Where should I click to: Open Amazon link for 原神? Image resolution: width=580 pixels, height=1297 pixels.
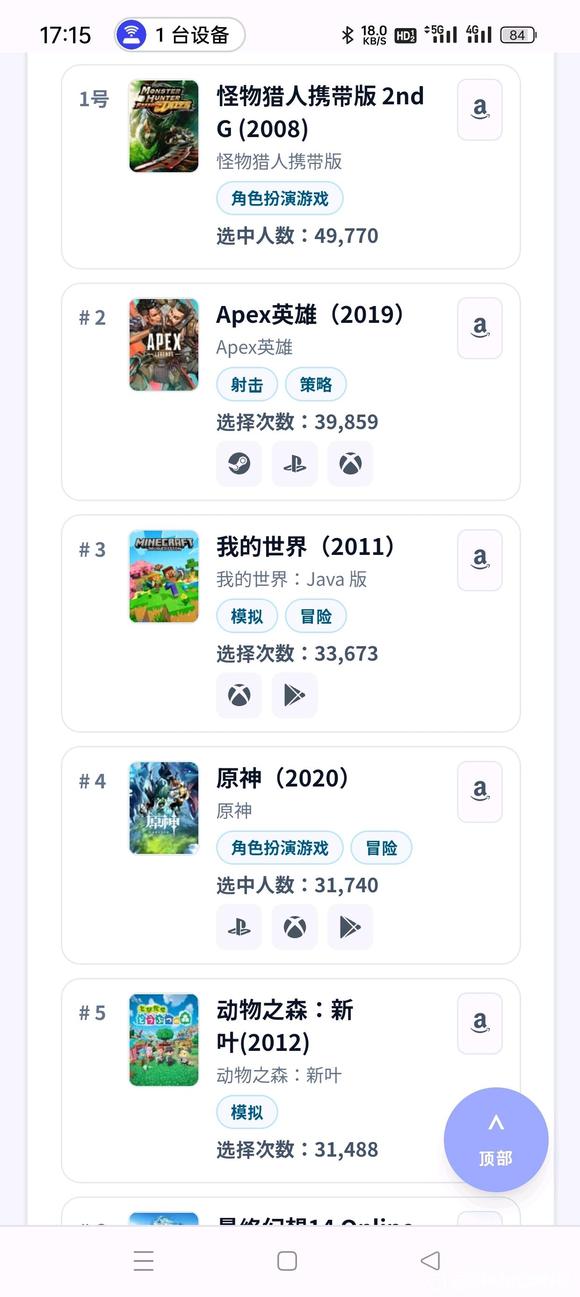[x=480, y=792]
